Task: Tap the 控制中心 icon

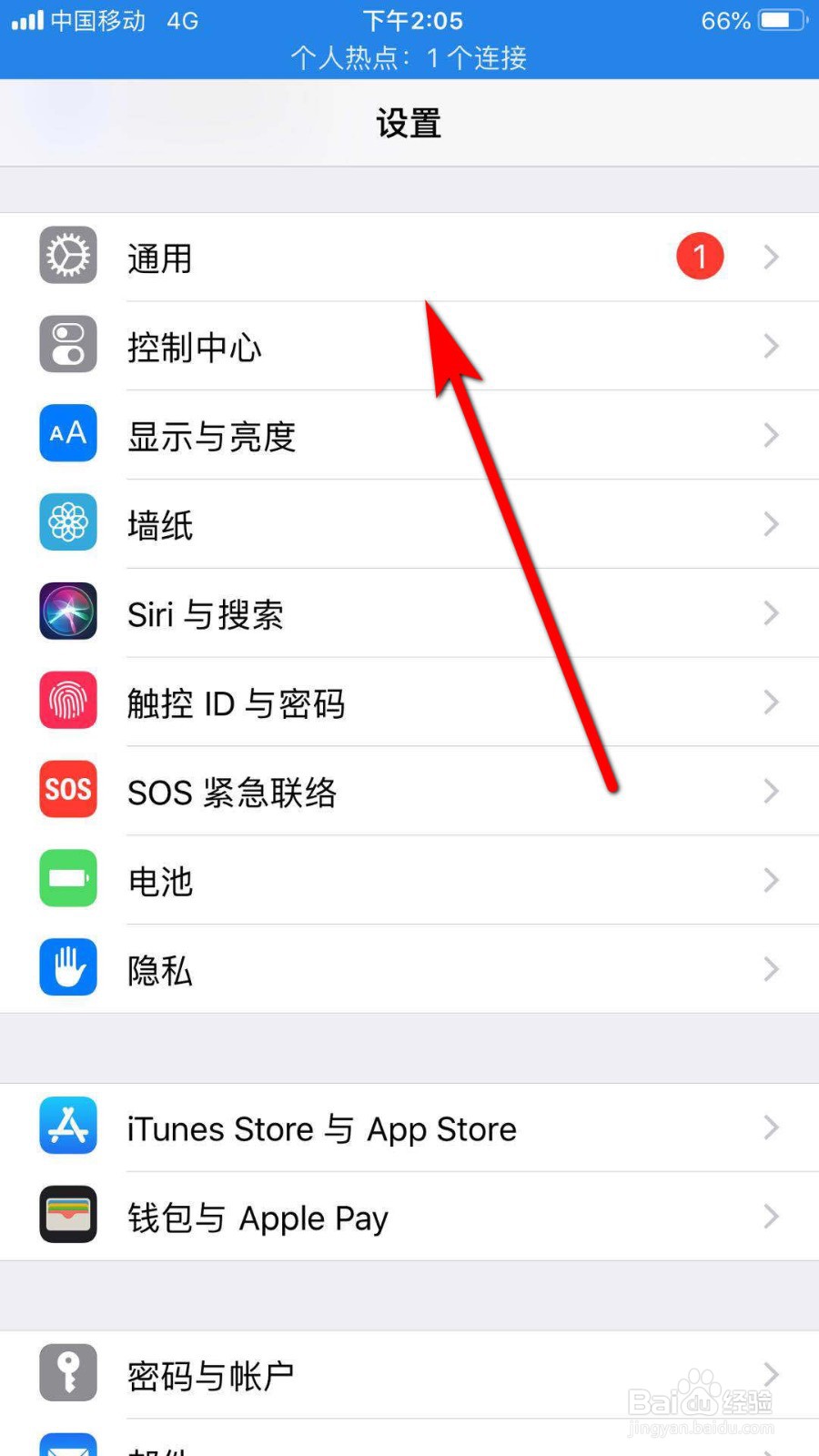Action: point(67,344)
